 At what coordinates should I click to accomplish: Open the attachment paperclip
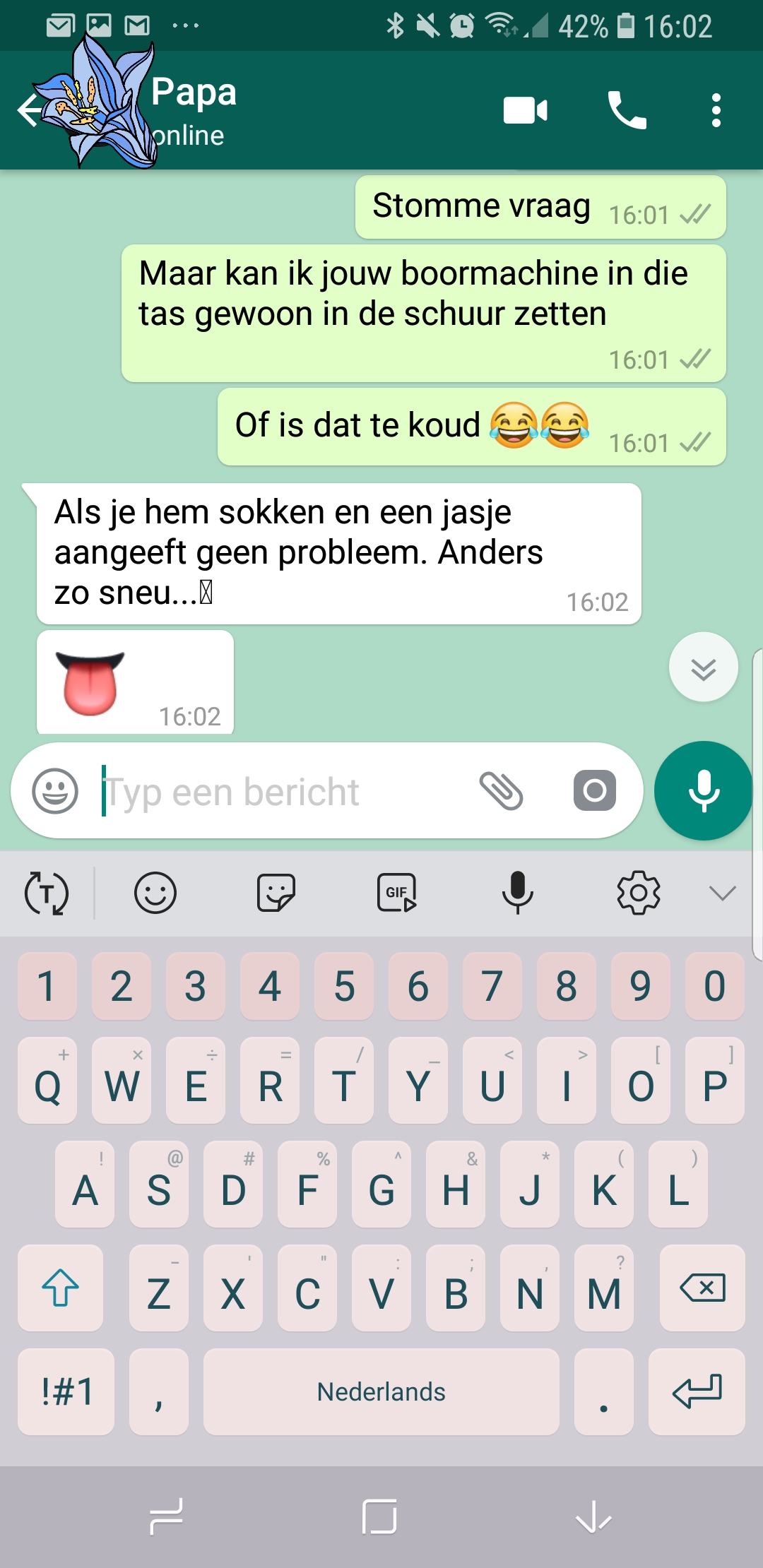[501, 791]
